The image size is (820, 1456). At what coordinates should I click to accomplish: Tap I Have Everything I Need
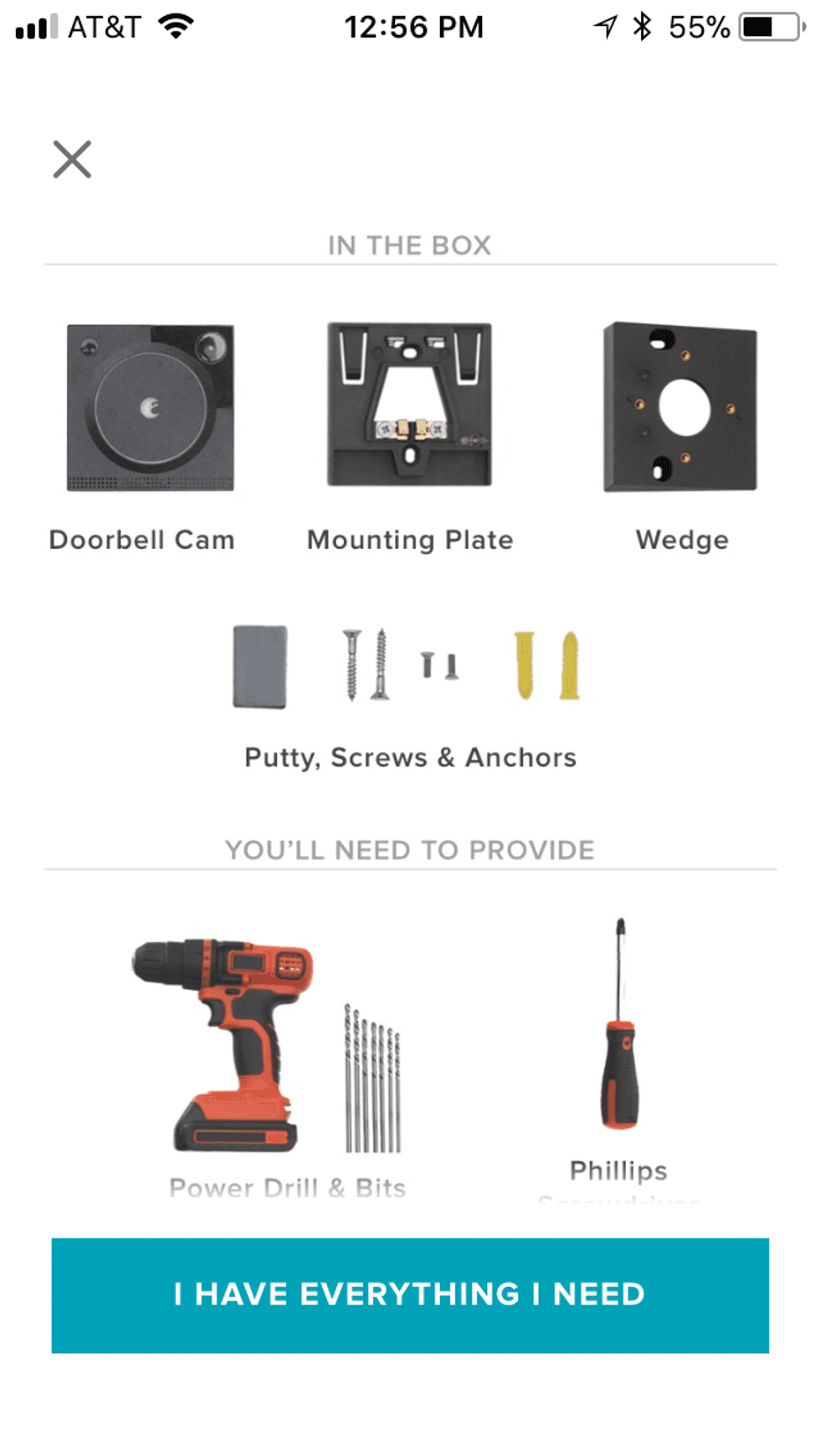(x=410, y=1295)
